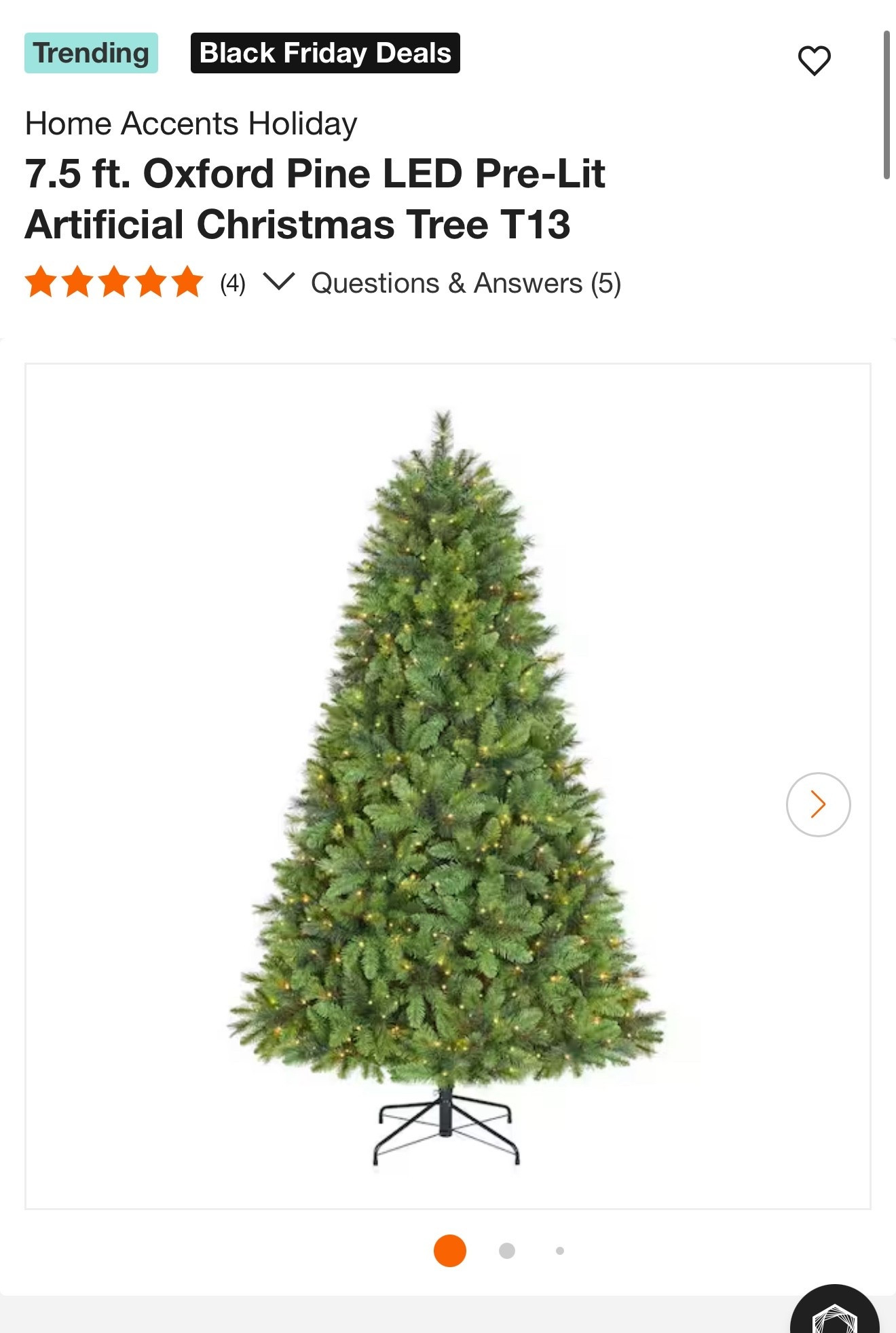
Task: Select the fourth star rating icon
Action: 149,282
